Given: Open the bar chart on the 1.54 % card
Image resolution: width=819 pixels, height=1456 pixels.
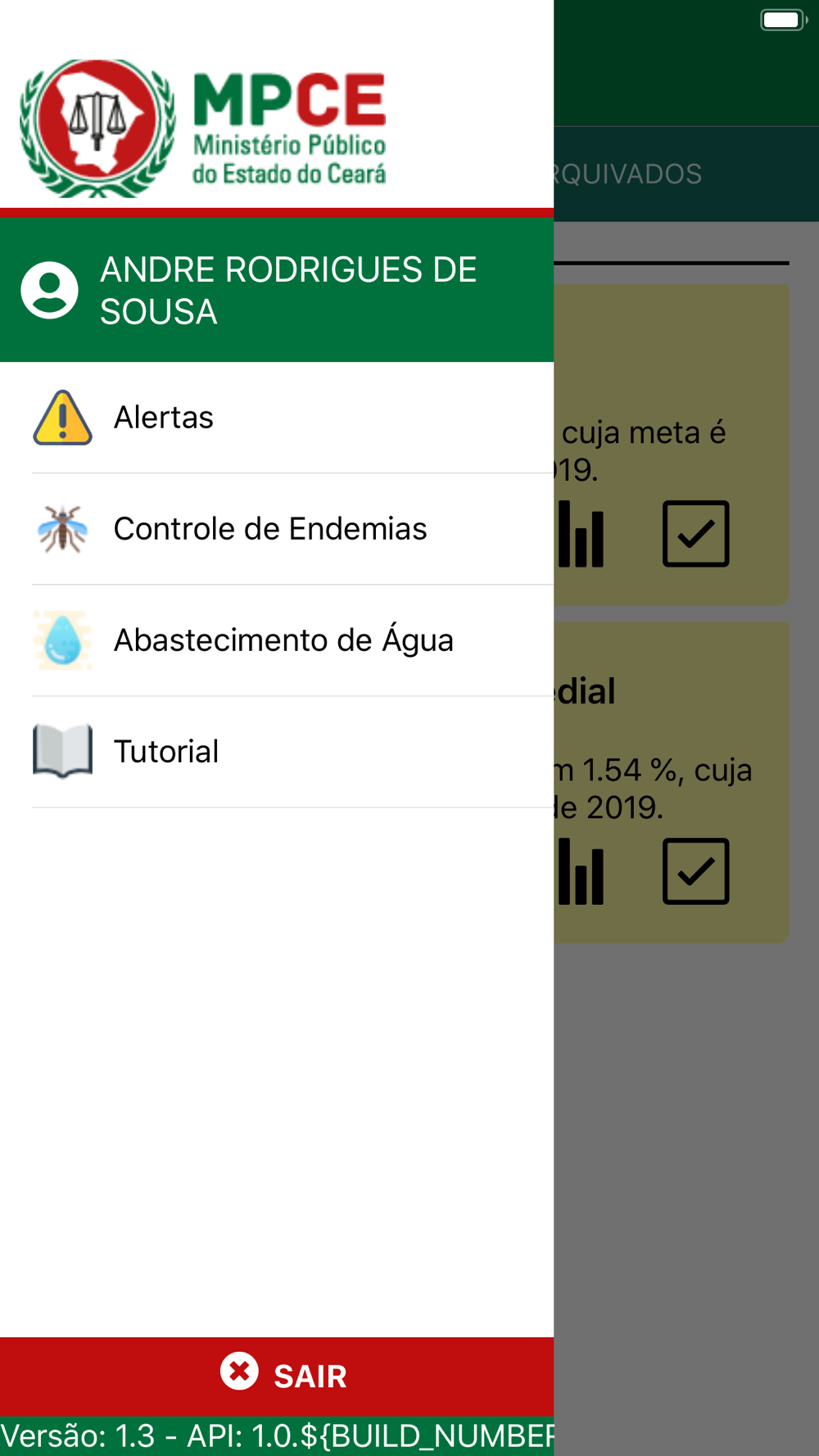Looking at the screenshot, I should [x=581, y=871].
